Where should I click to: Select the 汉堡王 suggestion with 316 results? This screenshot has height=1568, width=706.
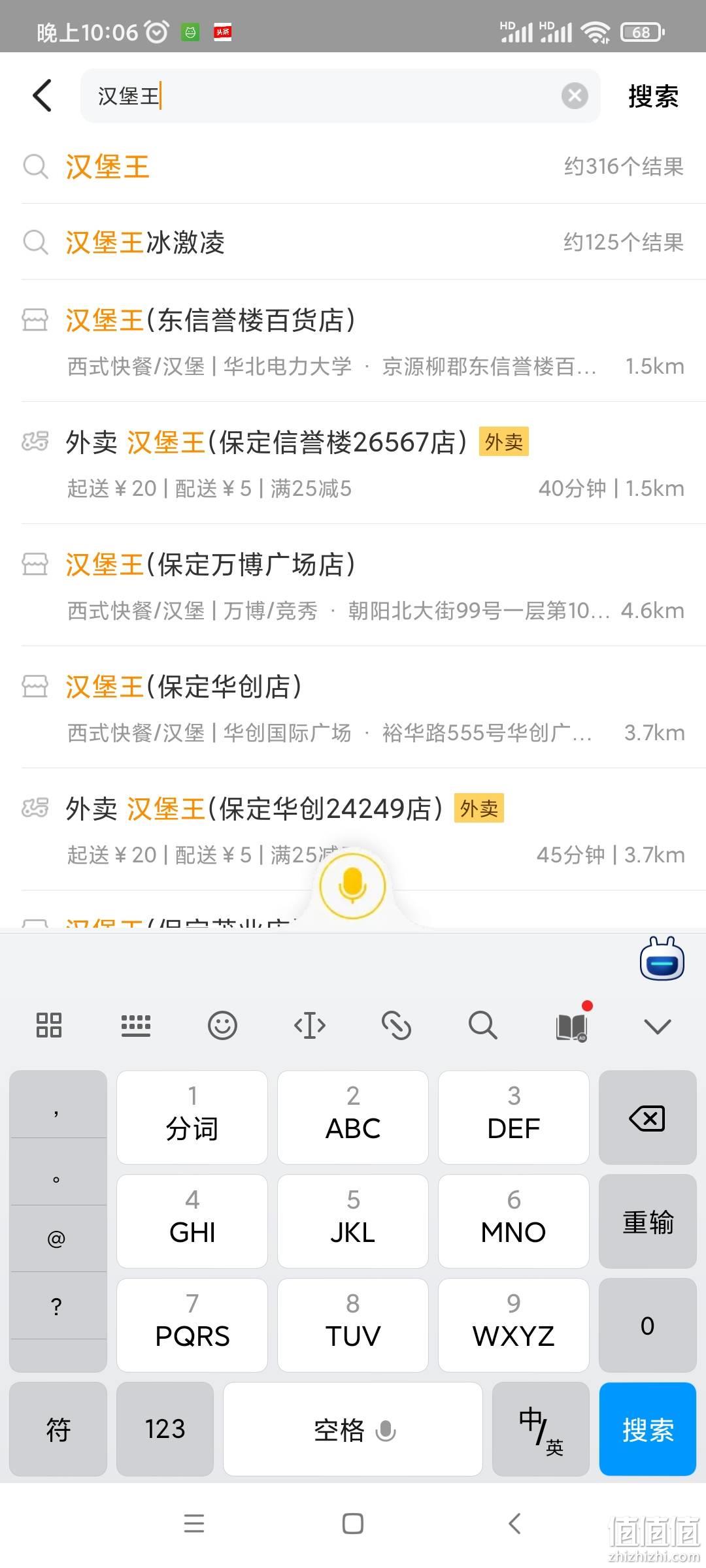(353, 167)
